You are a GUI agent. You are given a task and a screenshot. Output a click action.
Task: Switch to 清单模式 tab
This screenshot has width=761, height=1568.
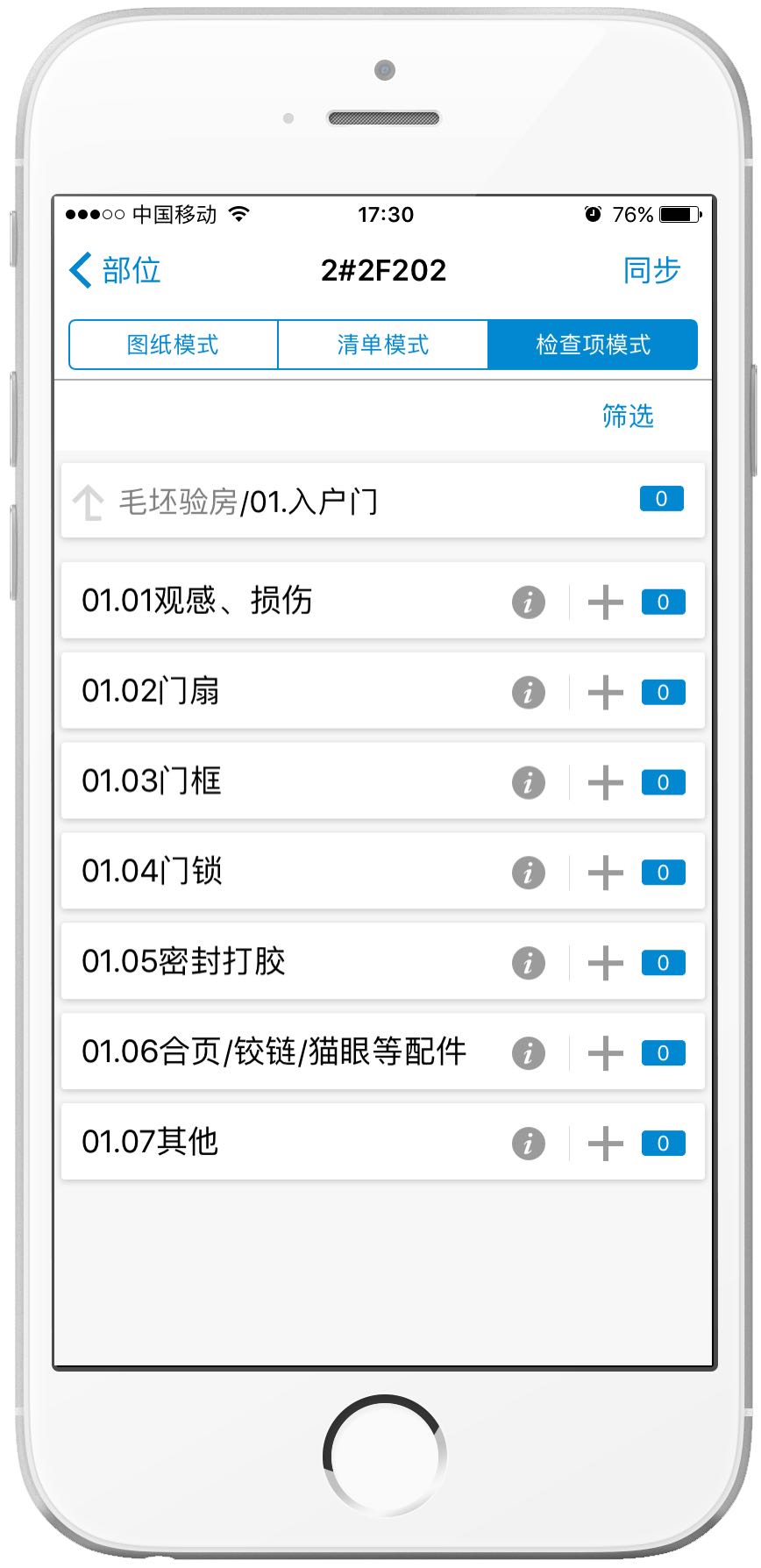coord(383,345)
